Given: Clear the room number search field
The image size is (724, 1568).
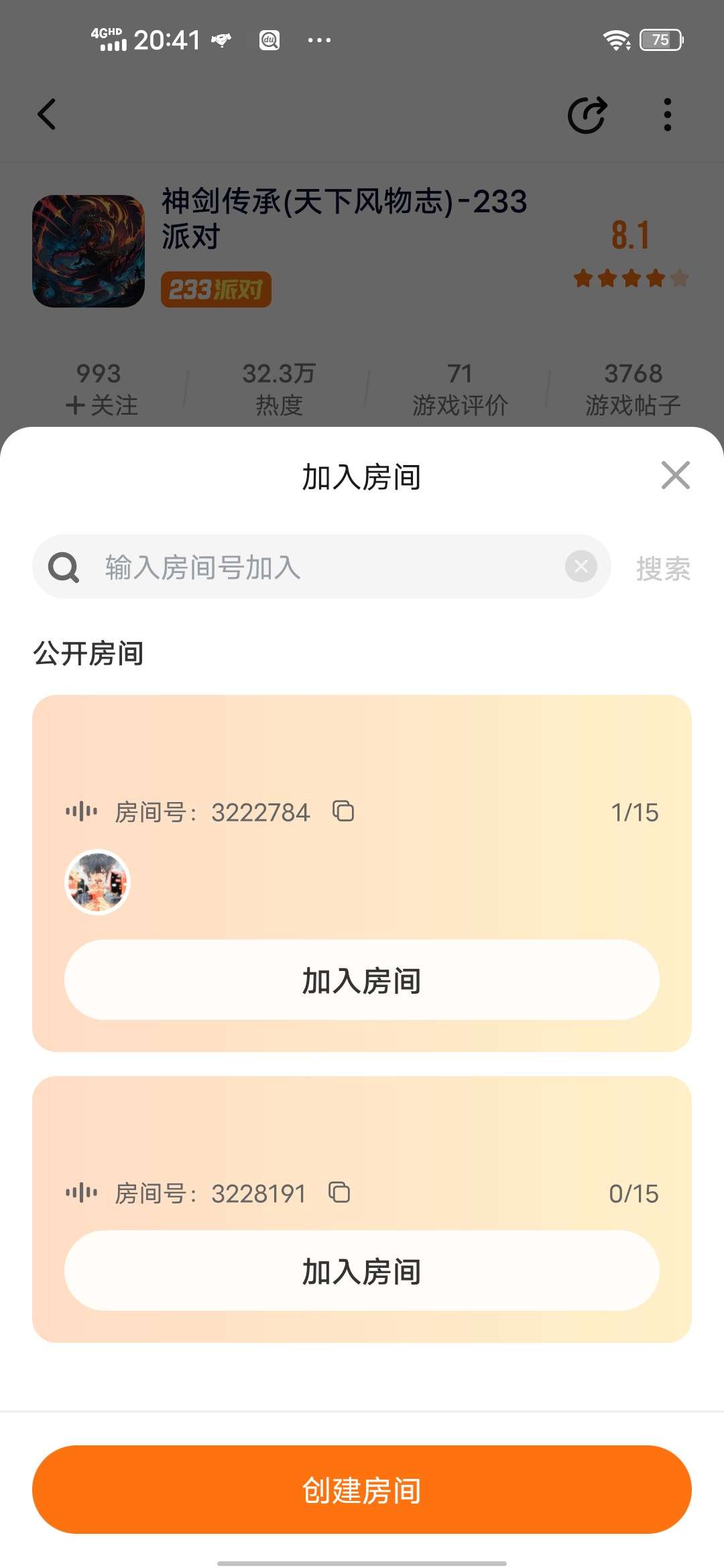Looking at the screenshot, I should pos(581,567).
